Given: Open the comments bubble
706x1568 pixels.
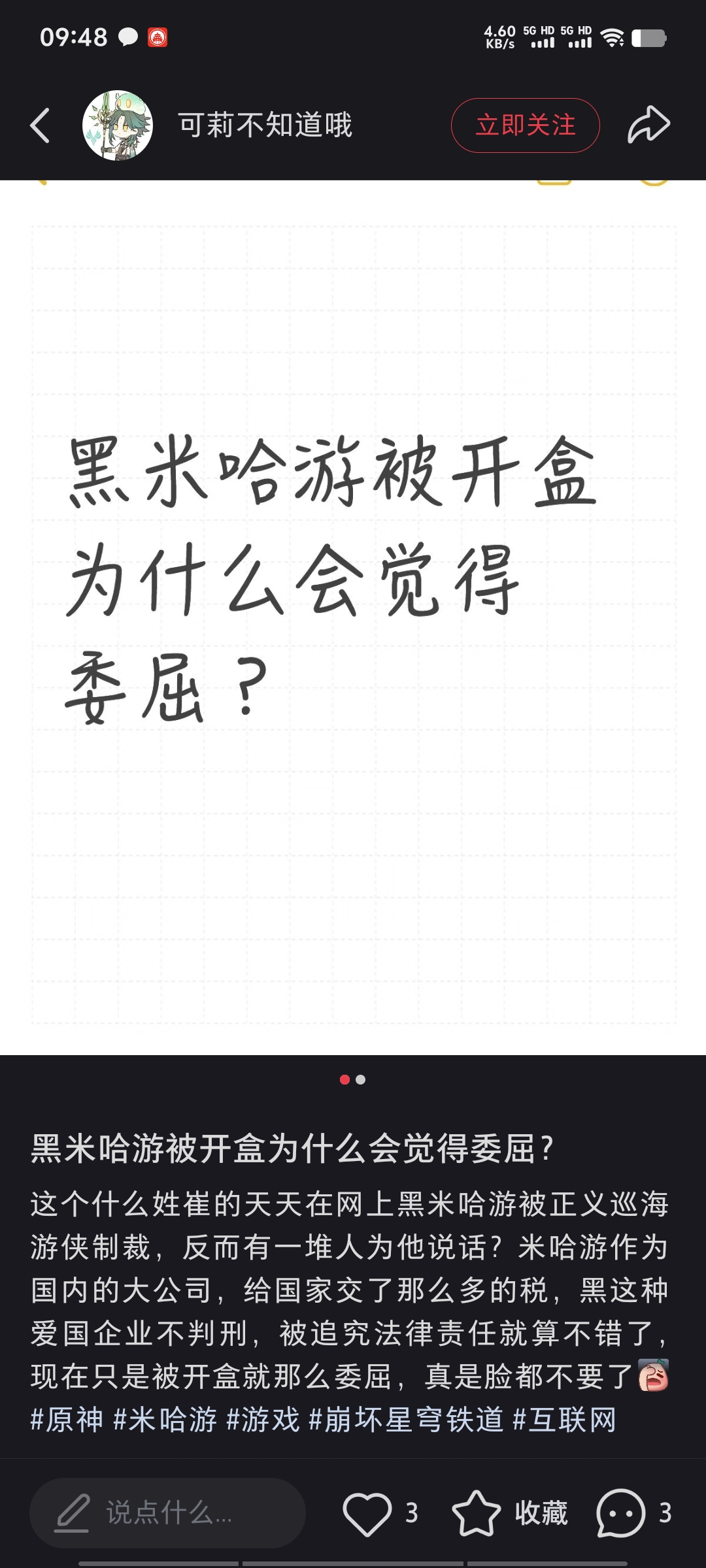Looking at the screenshot, I should click(621, 1512).
